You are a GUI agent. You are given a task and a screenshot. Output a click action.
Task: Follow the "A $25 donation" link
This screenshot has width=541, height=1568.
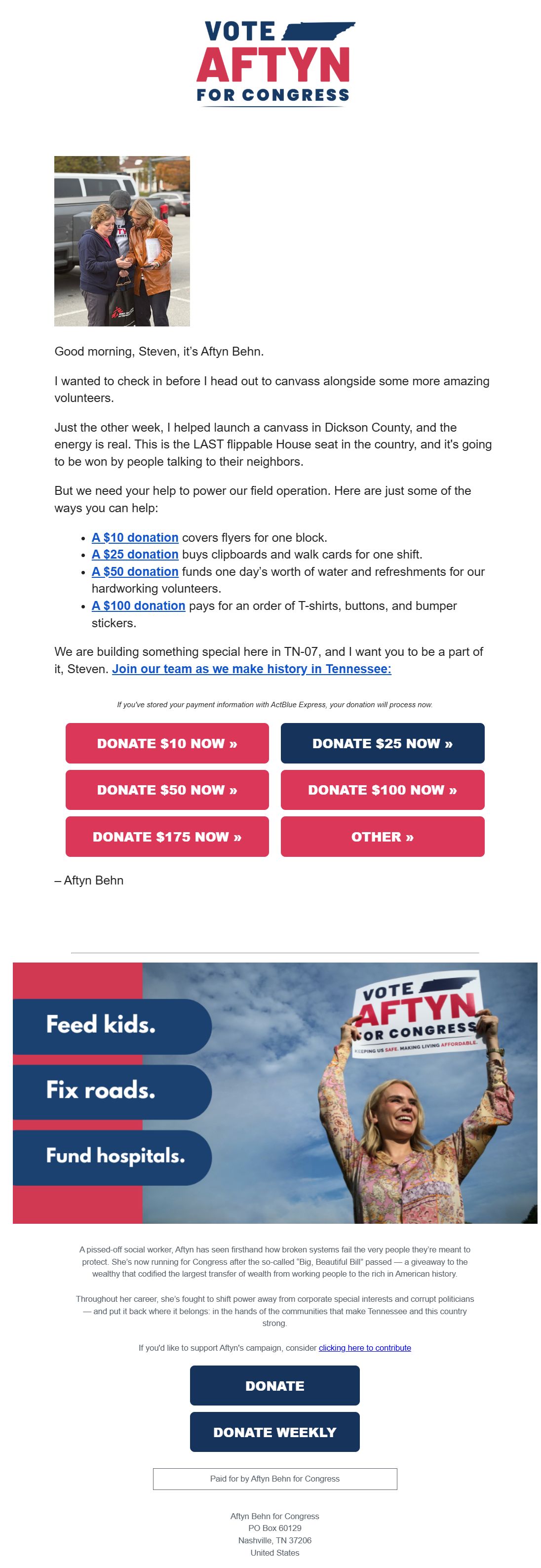(x=134, y=555)
